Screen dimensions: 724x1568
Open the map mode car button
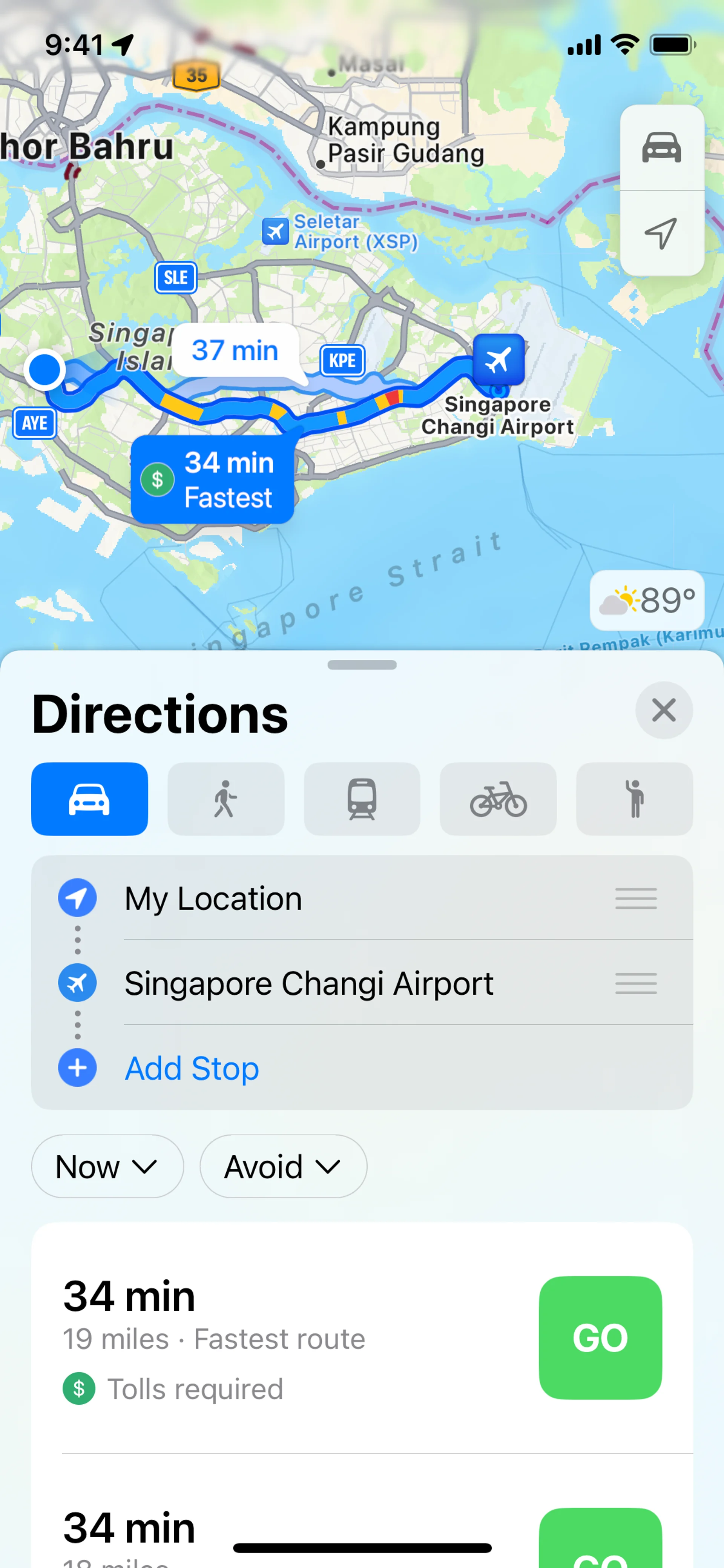point(661,147)
